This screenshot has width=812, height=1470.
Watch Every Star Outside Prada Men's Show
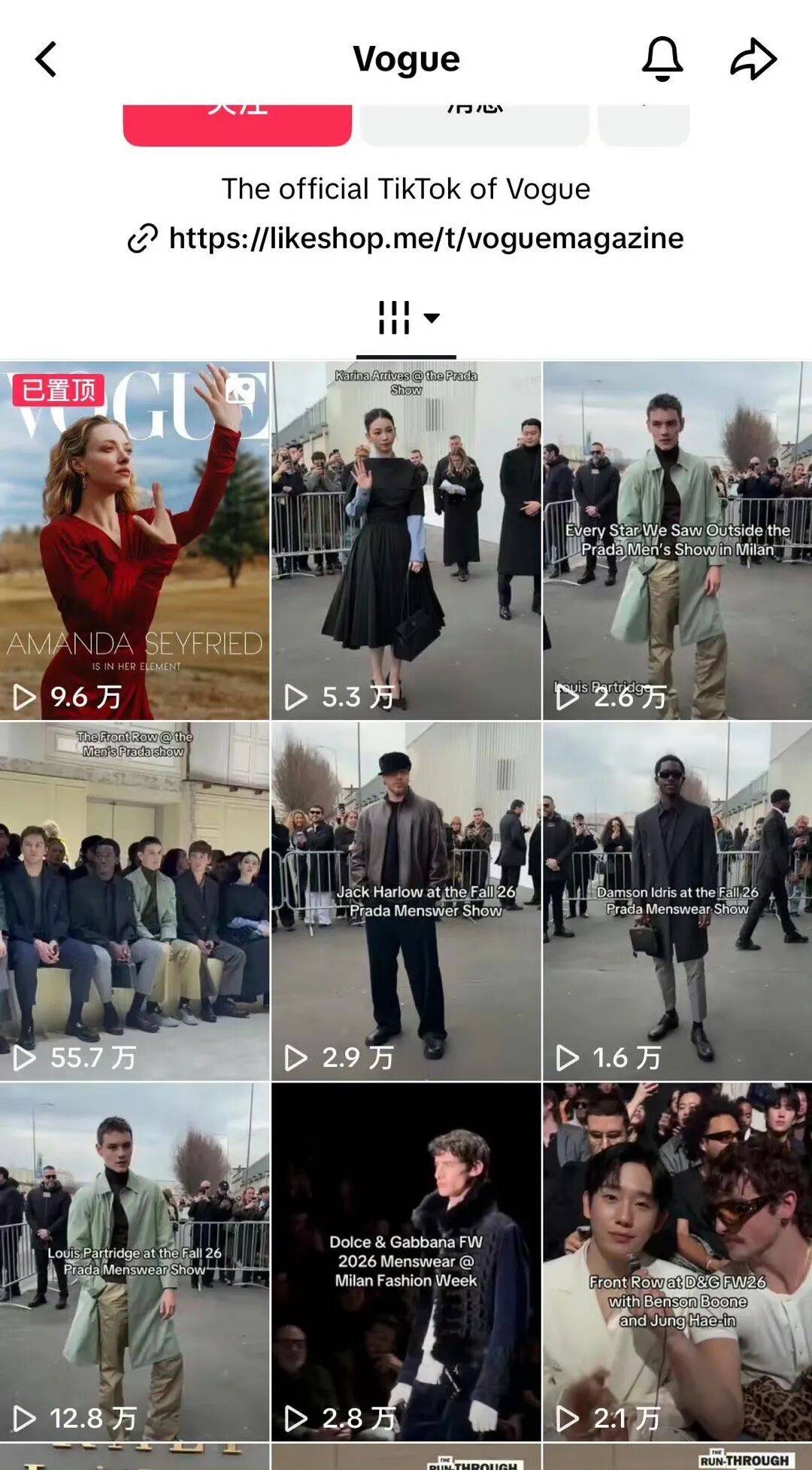677,540
